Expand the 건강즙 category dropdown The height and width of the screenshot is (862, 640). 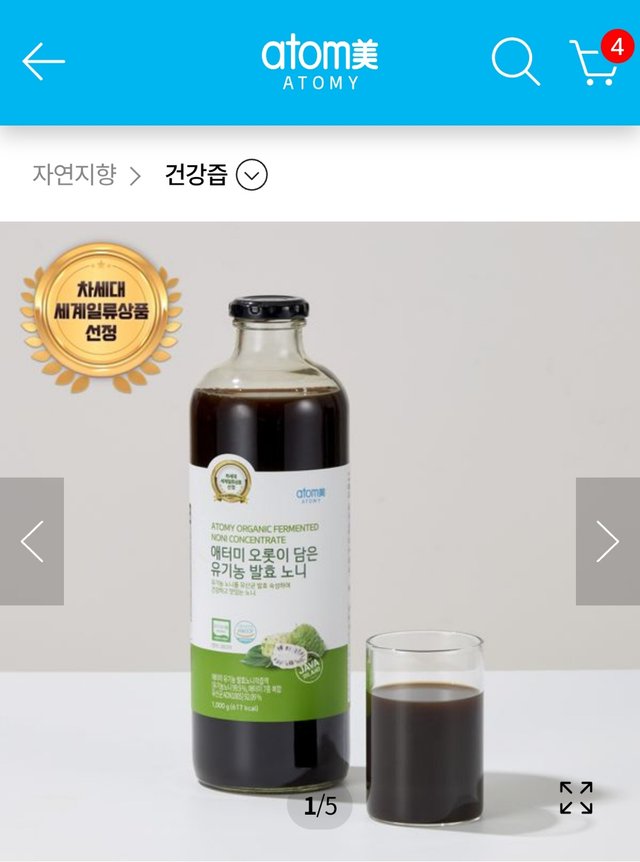point(251,176)
